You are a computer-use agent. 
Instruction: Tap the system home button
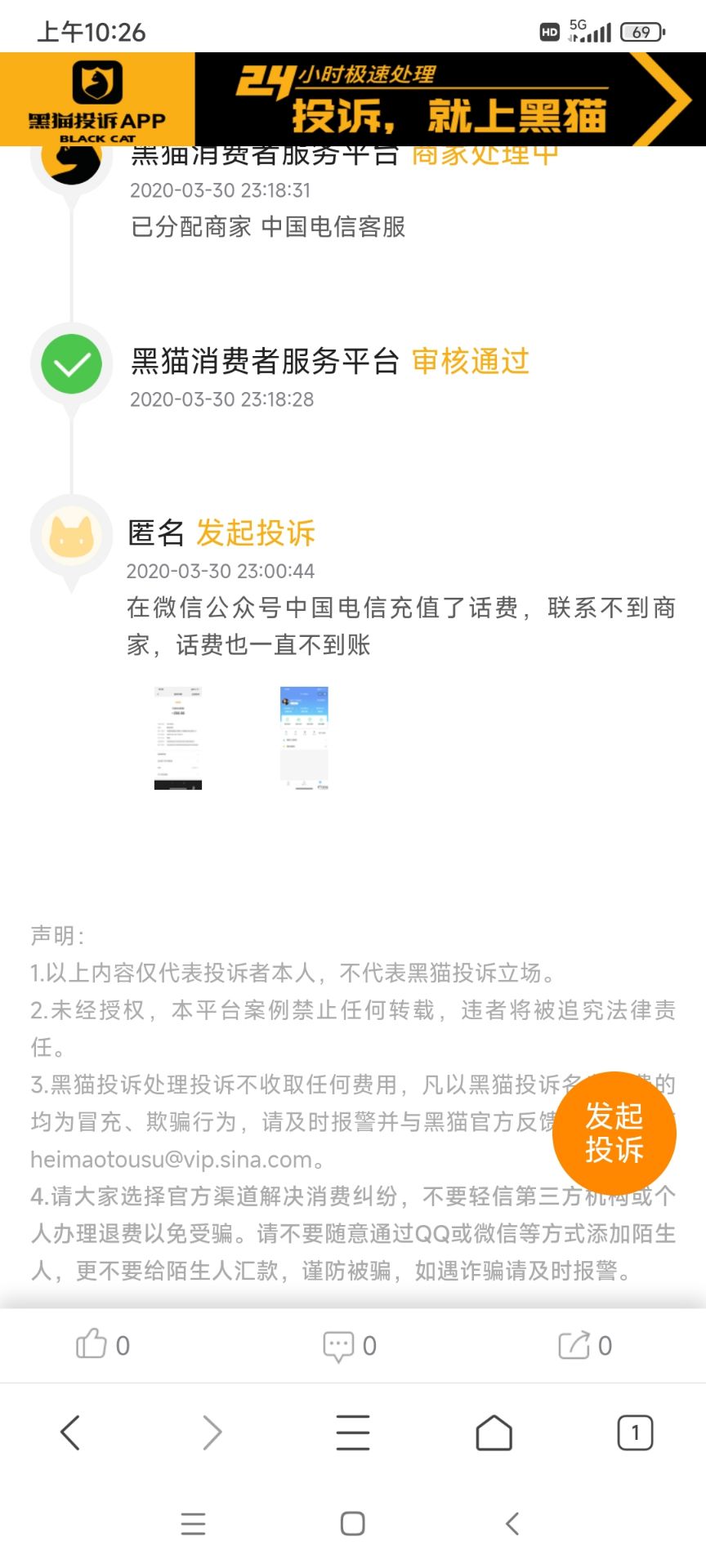[x=352, y=1523]
